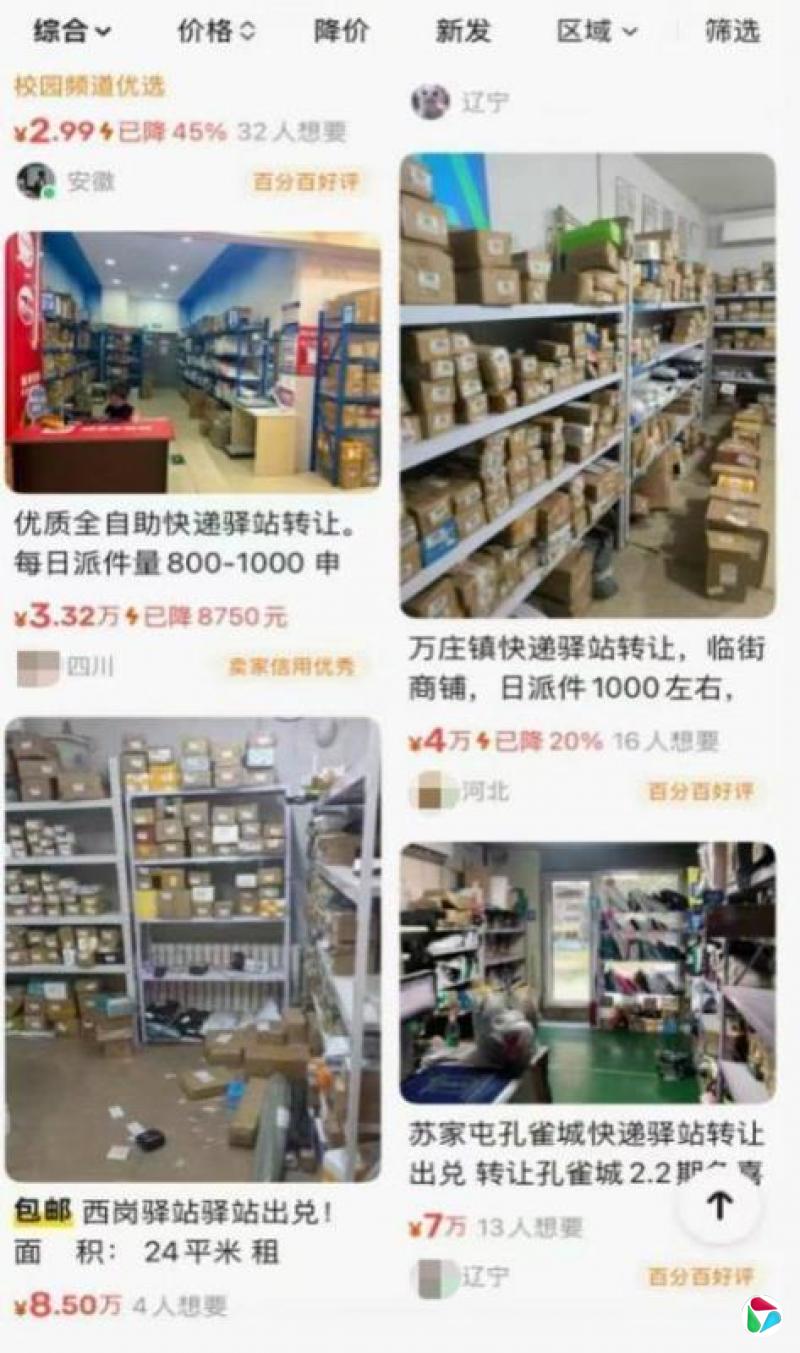The height and width of the screenshot is (1353, 800).
Task: Switch to the 降价 filter
Action: tap(342, 31)
